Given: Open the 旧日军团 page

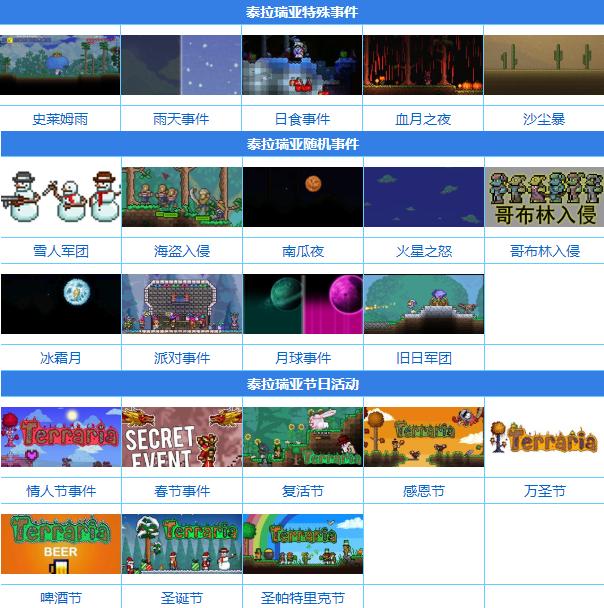Looking at the screenshot, I should 423,357.
